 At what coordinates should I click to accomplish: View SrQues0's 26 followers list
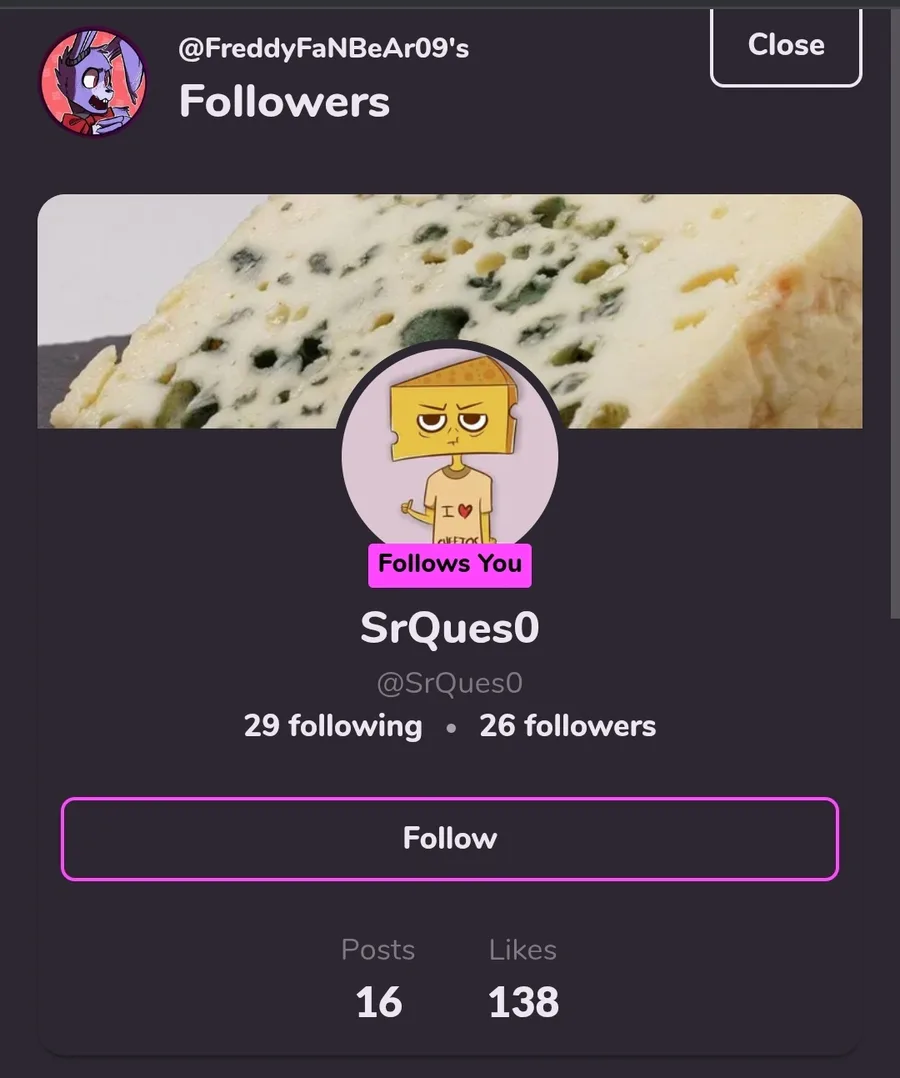click(567, 726)
